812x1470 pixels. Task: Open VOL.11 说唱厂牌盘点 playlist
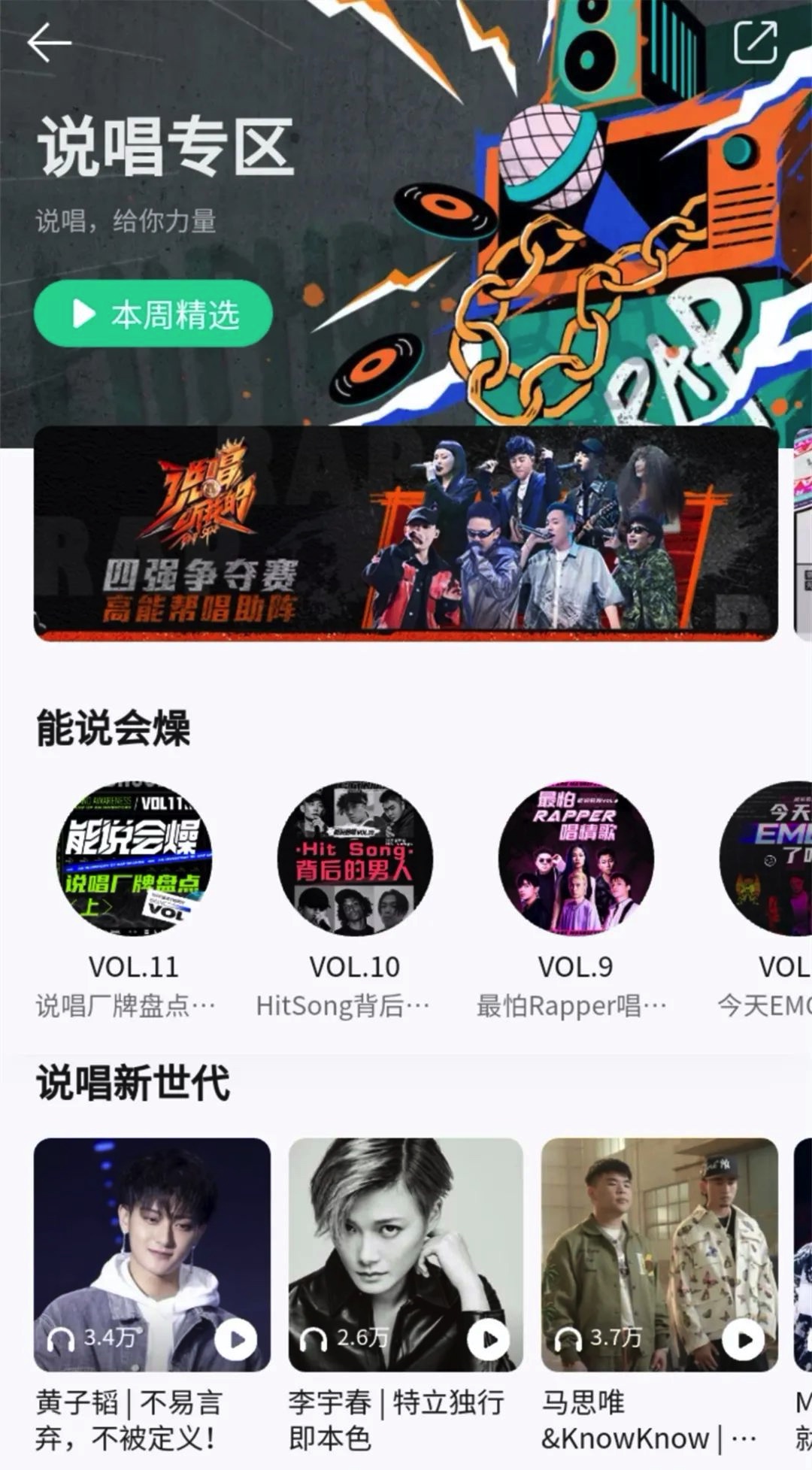(x=134, y=859)
